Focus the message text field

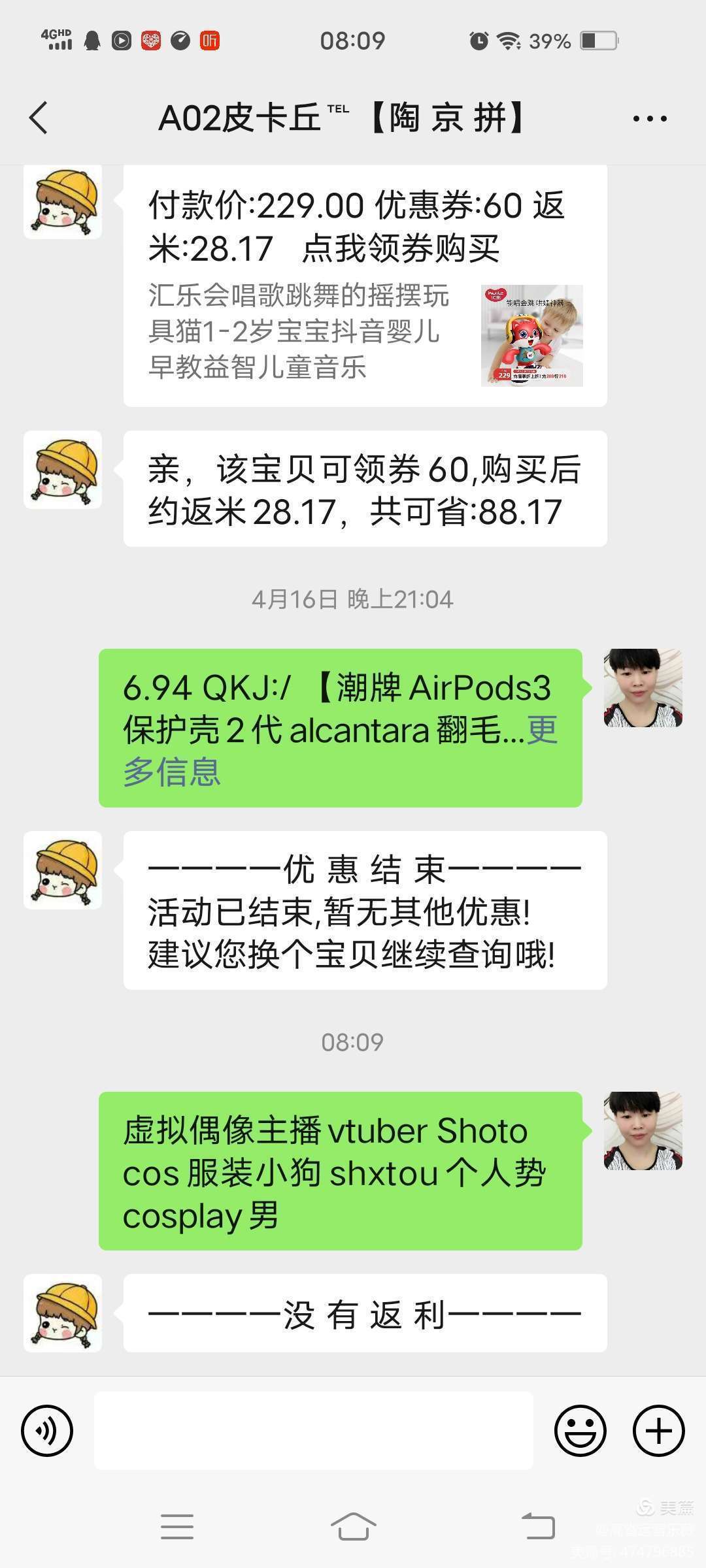(x=314, y=1431)
